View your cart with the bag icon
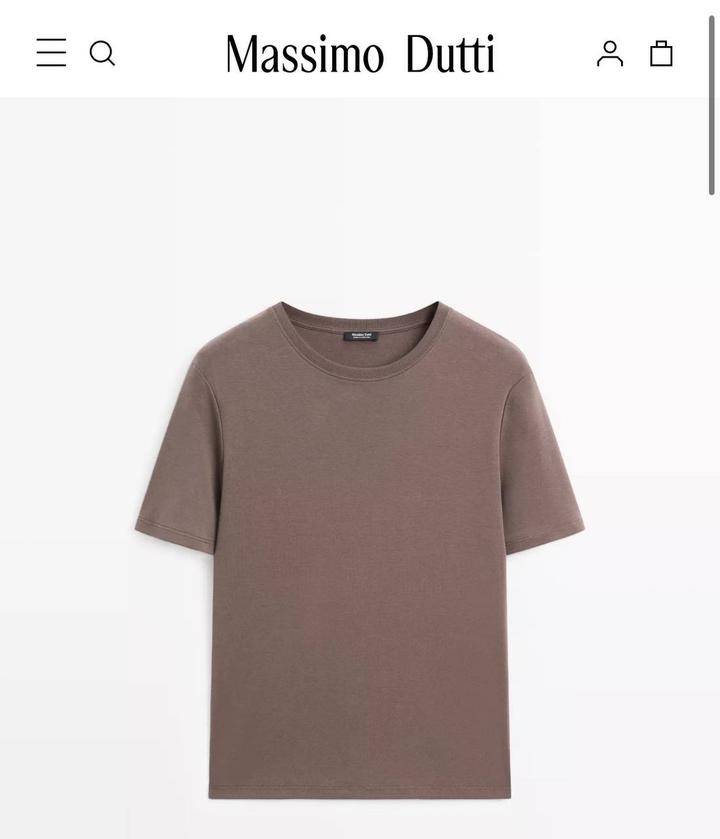The image size is (720, 839). pyautogui.click(x=660, y=55)
